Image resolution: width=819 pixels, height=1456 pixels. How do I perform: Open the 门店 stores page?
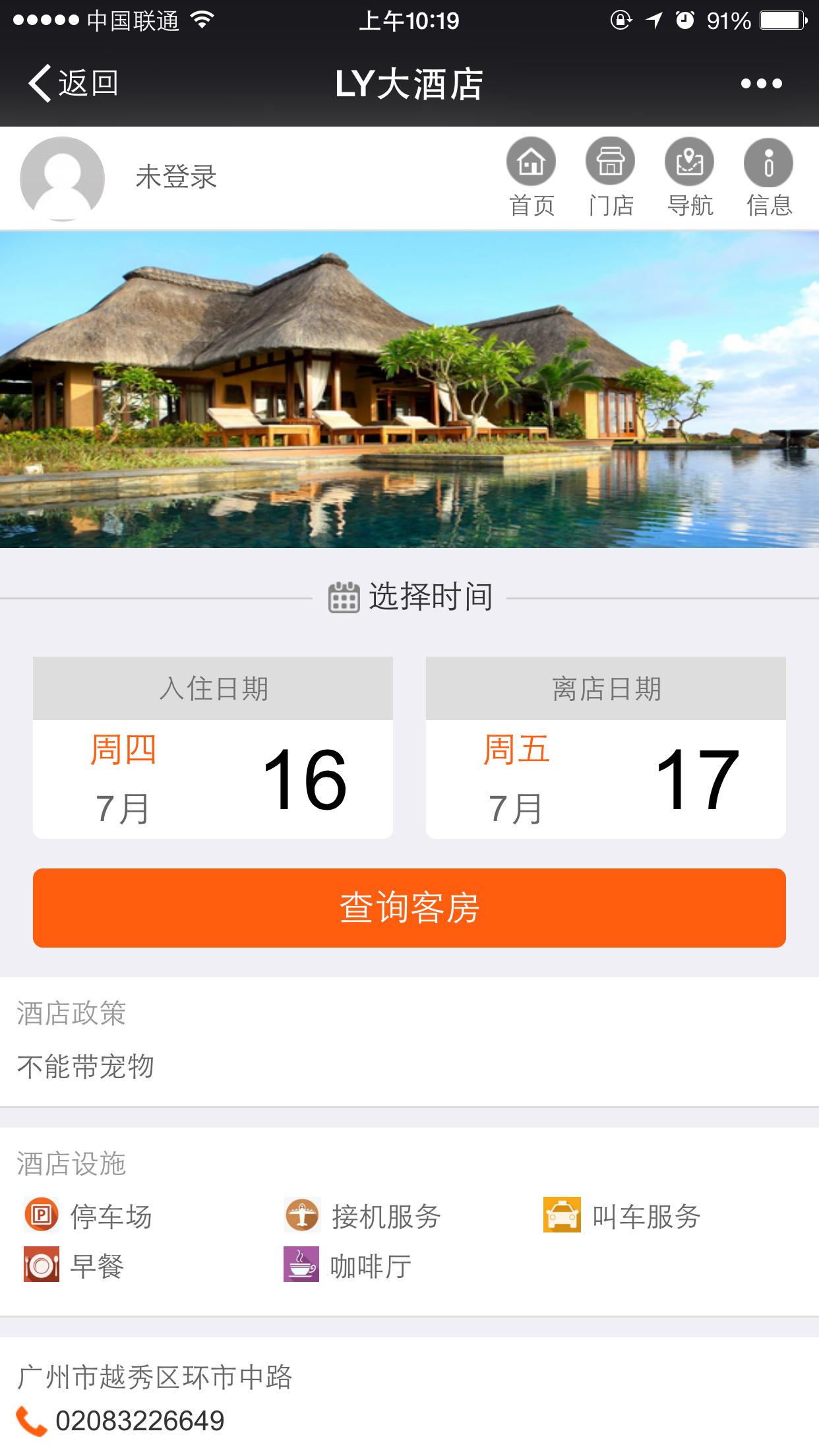tap(611, 177)
